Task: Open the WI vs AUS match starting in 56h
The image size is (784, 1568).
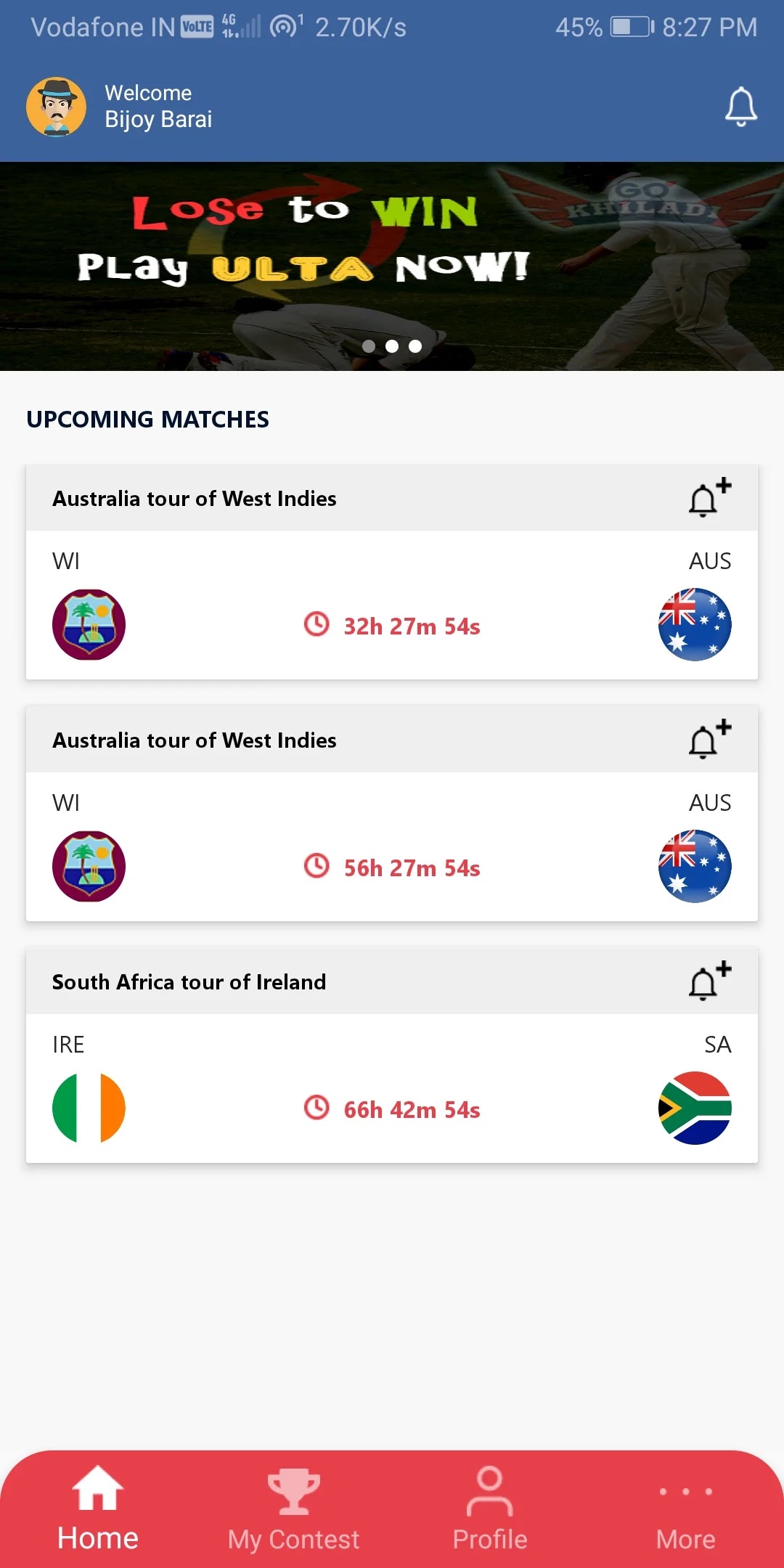Action: [x=392, y=847]
